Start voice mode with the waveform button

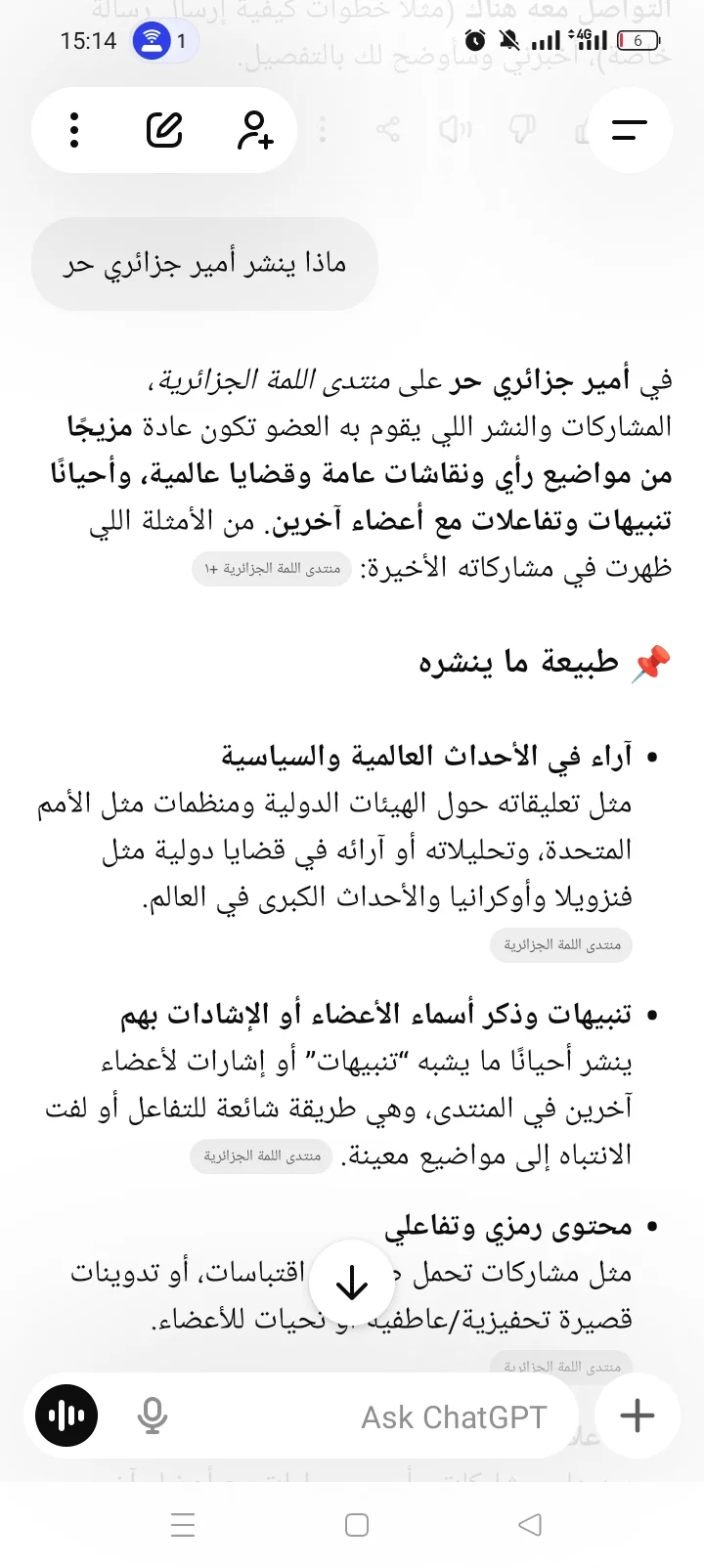click(66, 1415)
